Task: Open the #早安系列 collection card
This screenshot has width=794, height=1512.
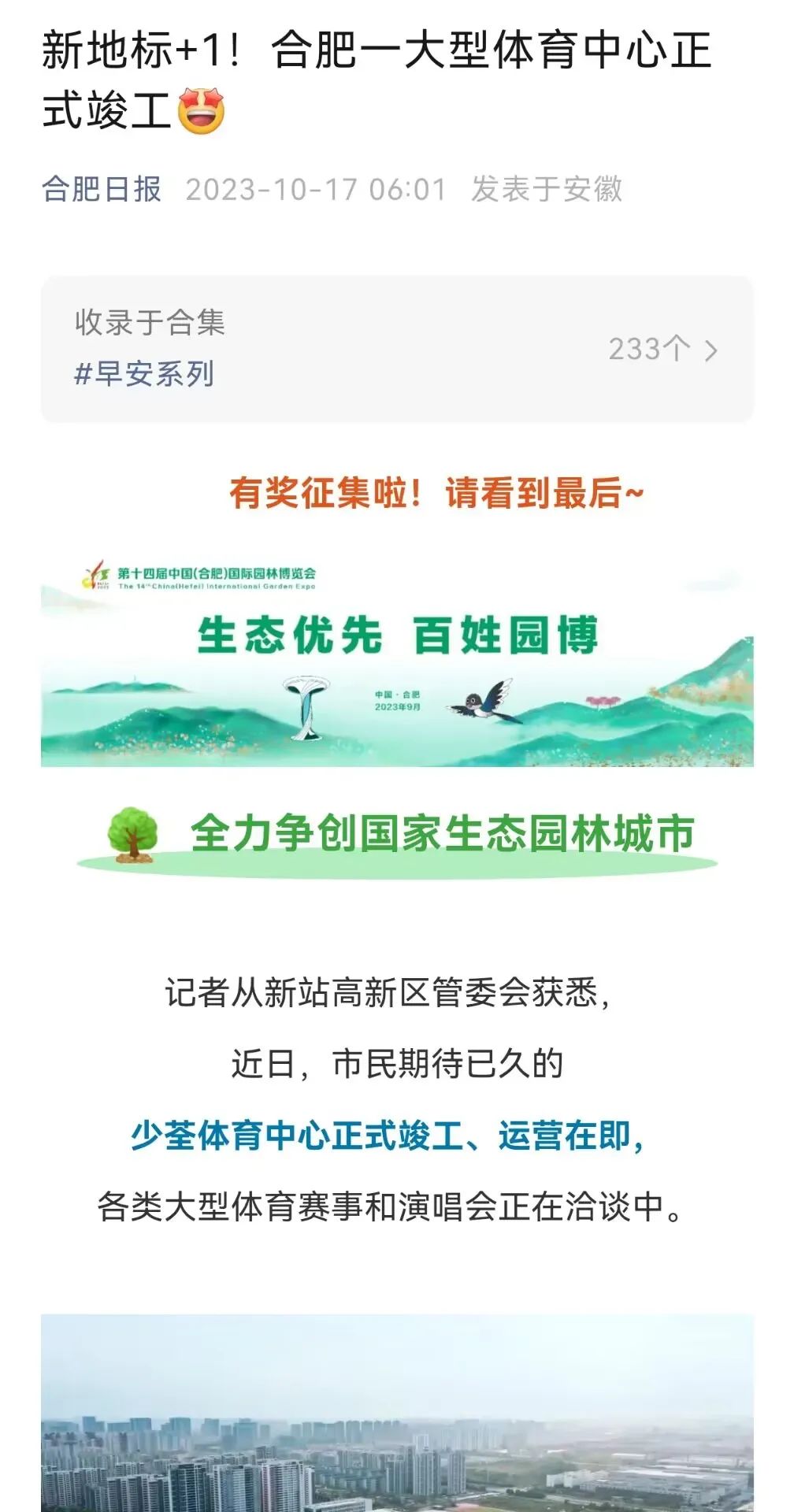Action: tap(397, 349)
